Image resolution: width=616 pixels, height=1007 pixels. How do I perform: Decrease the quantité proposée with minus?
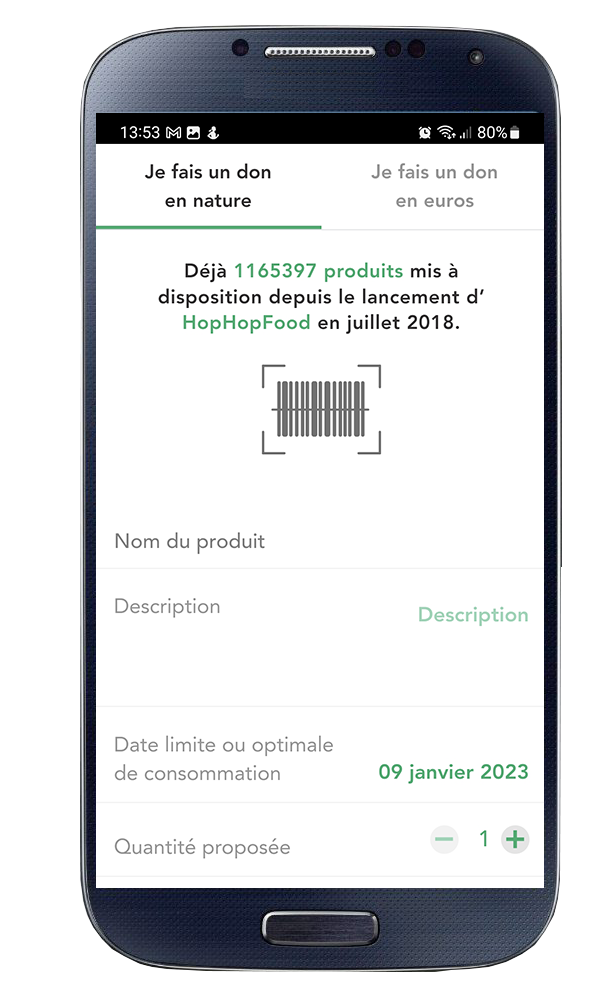click(444, 839)
